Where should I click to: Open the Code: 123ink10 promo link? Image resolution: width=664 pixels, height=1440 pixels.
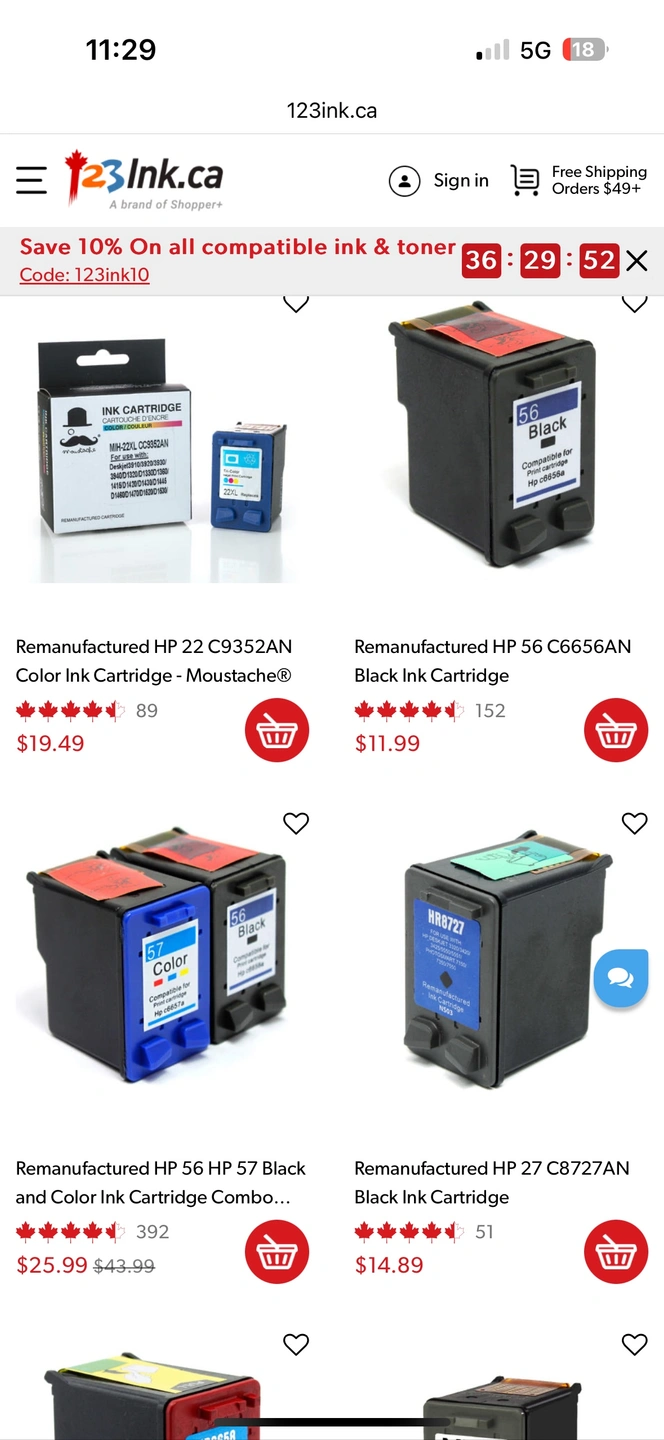click(84, 275)
